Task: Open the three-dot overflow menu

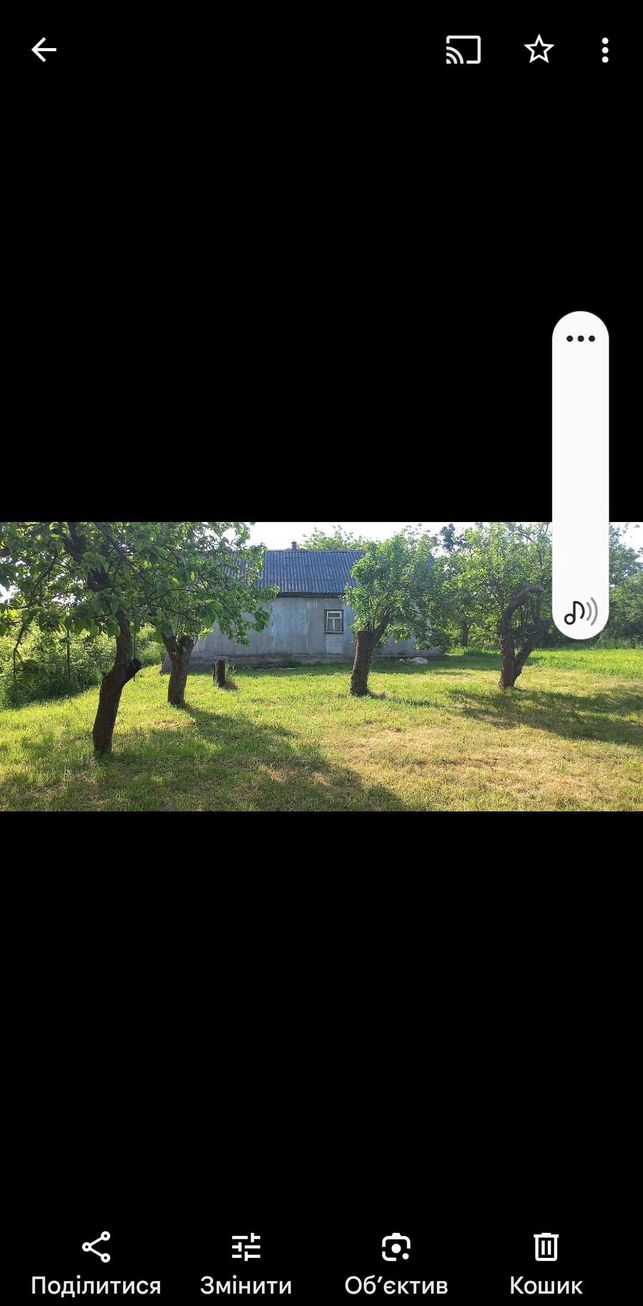Action: coord(605,50)
